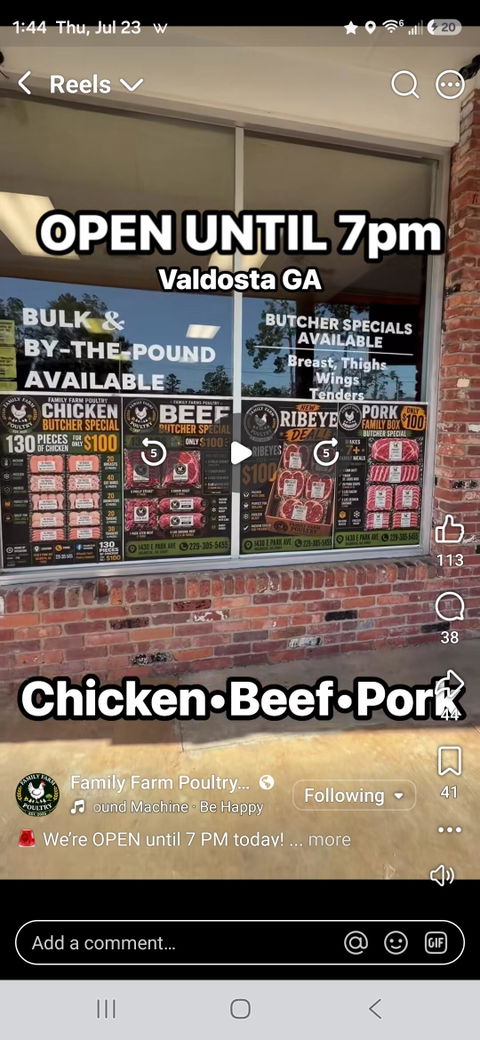This screenshot has width=480, height=1040.
Task: Share this reel
Action: [x=450, y=683]
